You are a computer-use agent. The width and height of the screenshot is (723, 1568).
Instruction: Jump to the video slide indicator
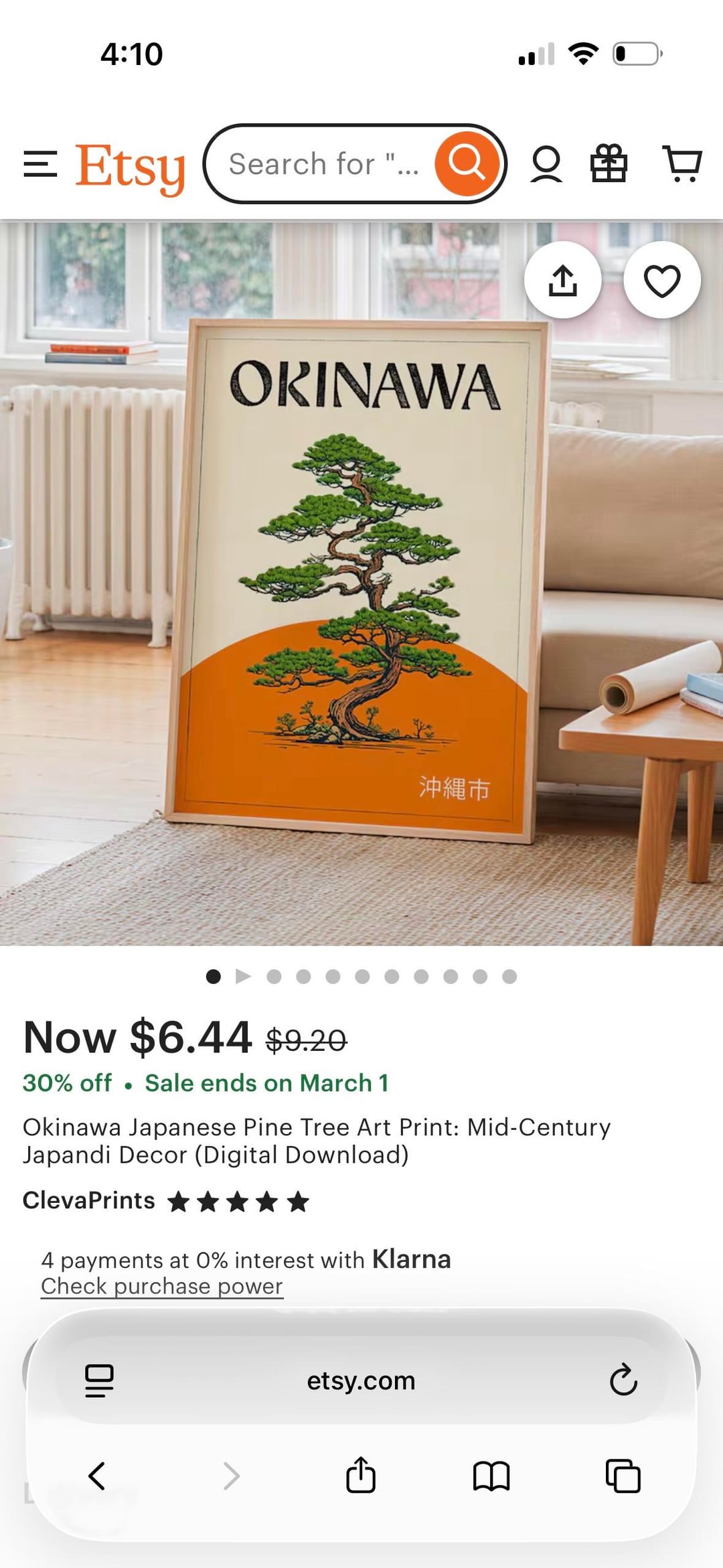coord(243,977)
